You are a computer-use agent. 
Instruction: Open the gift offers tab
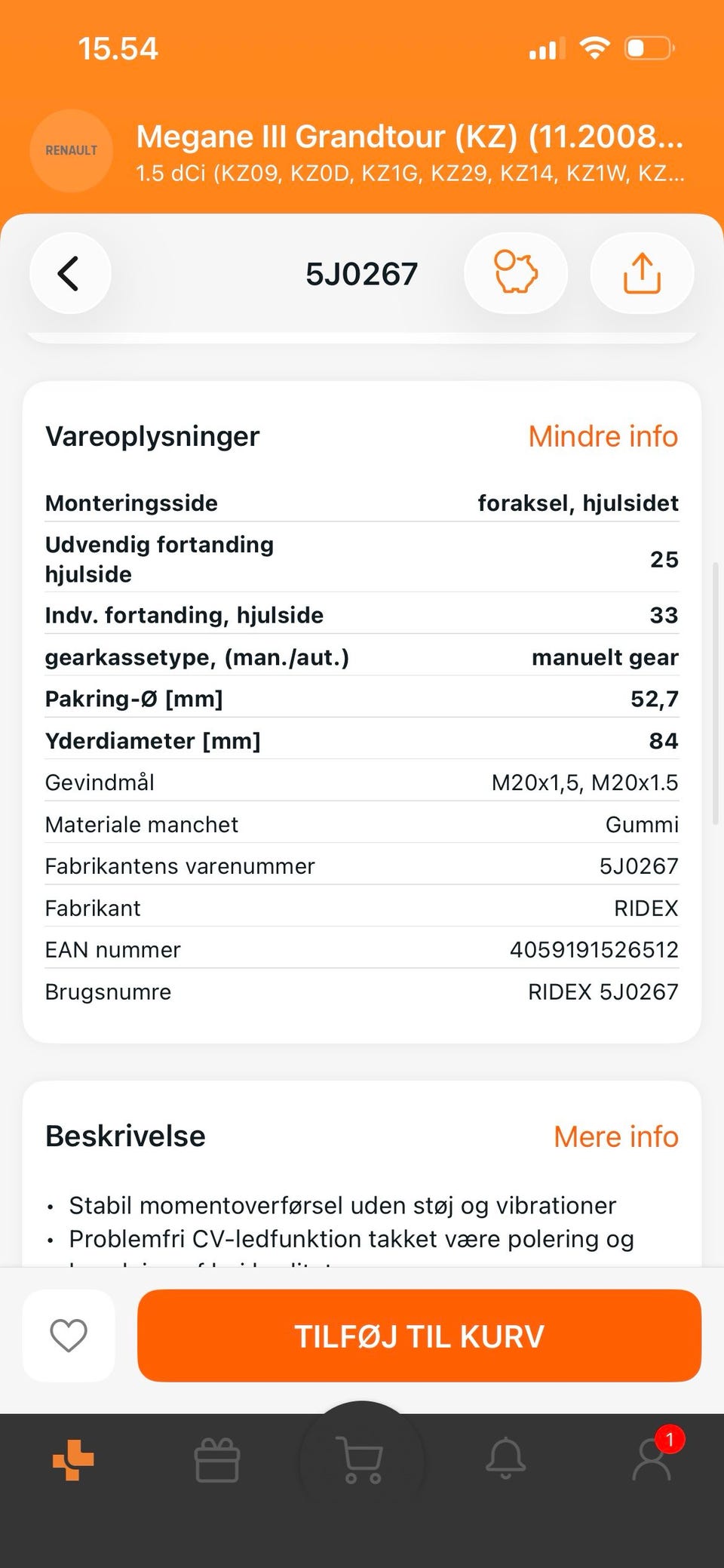[x=217, y=1459]
